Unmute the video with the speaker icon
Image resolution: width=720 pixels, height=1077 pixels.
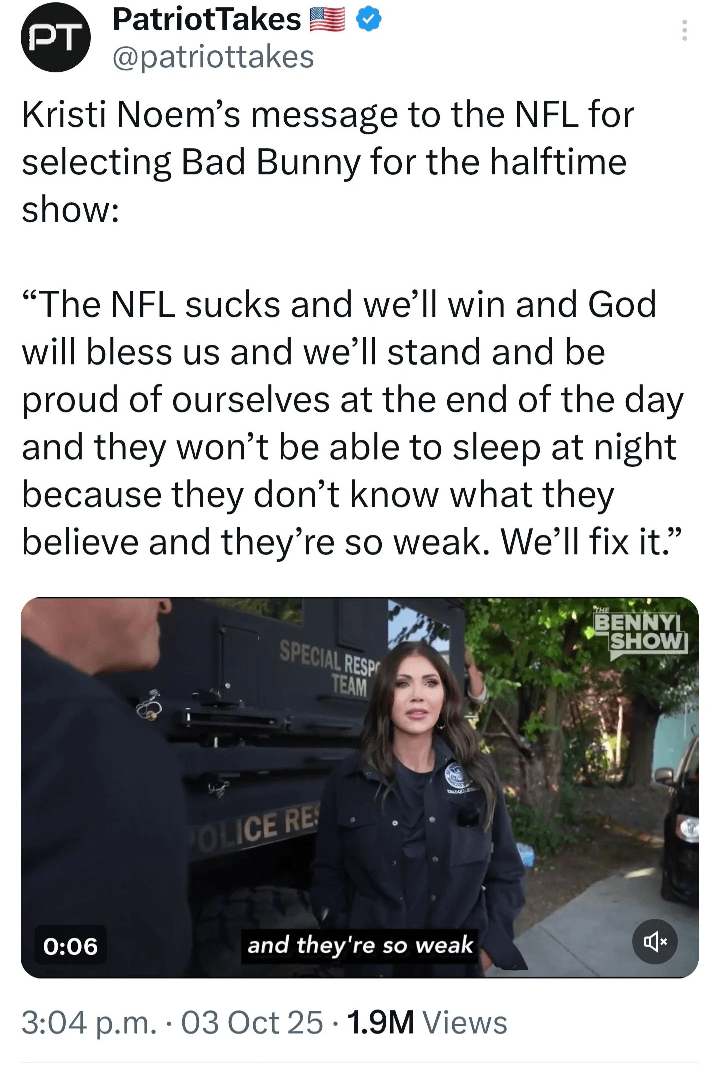tap(656, 941)
